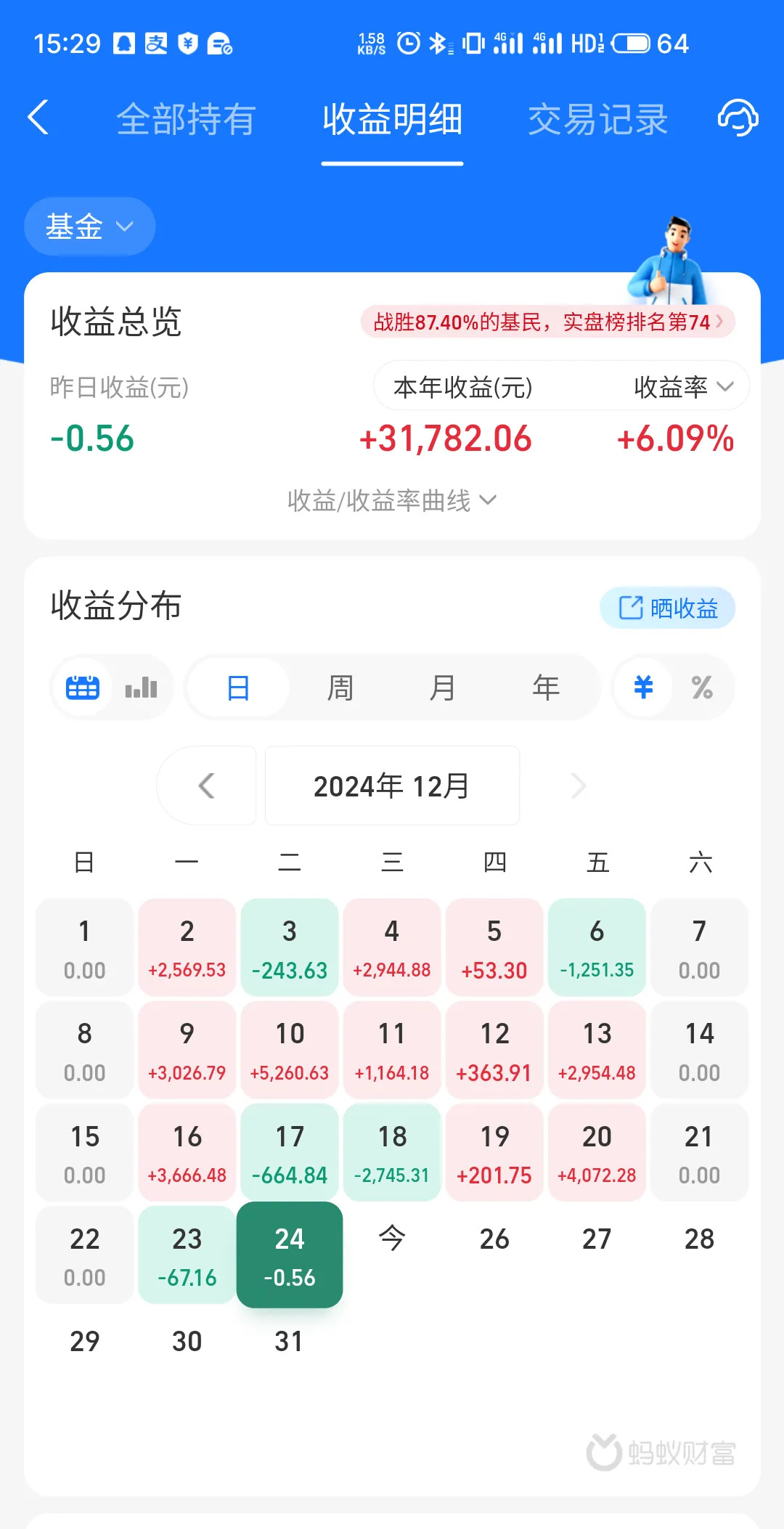Switch to the 交易记录 tab

pos(598,118)
